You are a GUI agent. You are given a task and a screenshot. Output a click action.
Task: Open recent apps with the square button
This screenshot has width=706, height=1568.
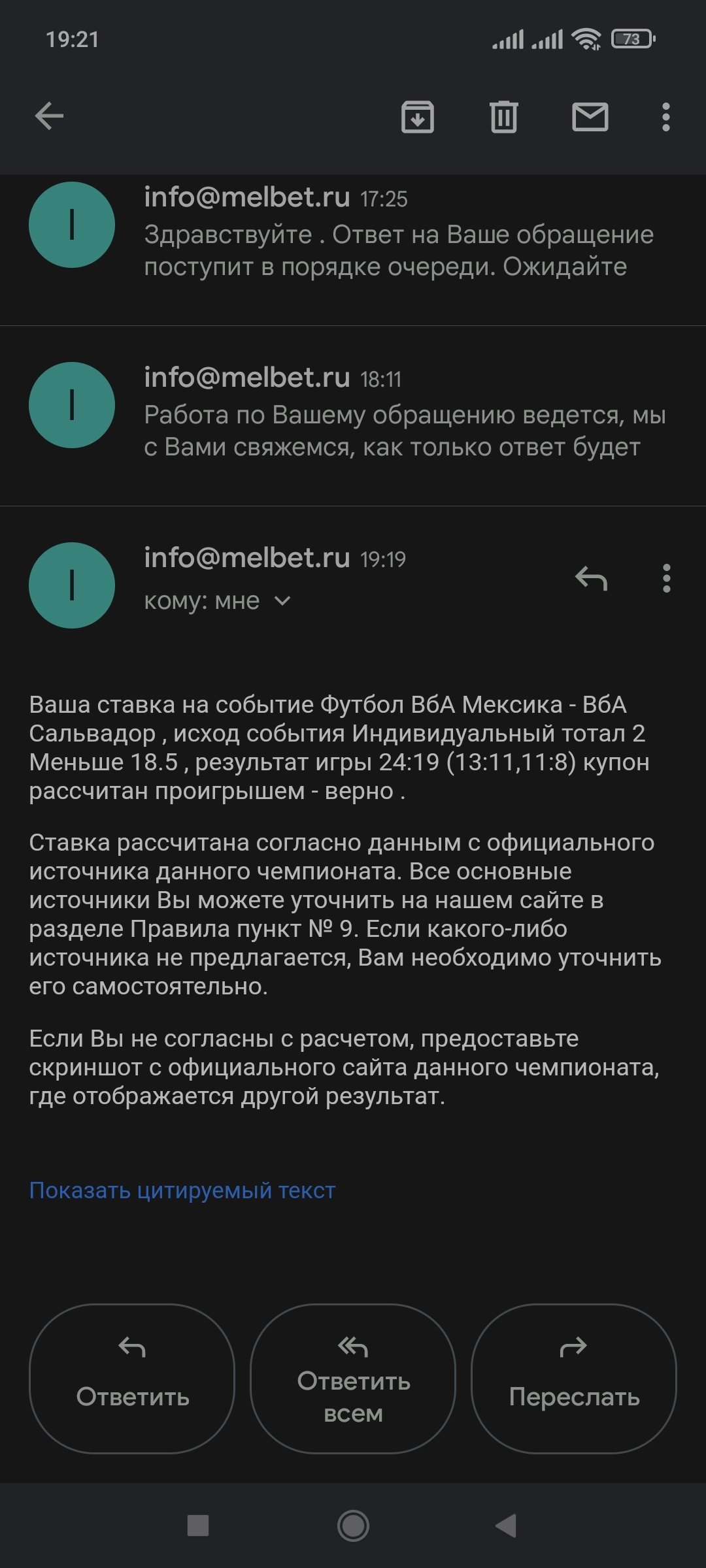pos(198,1526)
